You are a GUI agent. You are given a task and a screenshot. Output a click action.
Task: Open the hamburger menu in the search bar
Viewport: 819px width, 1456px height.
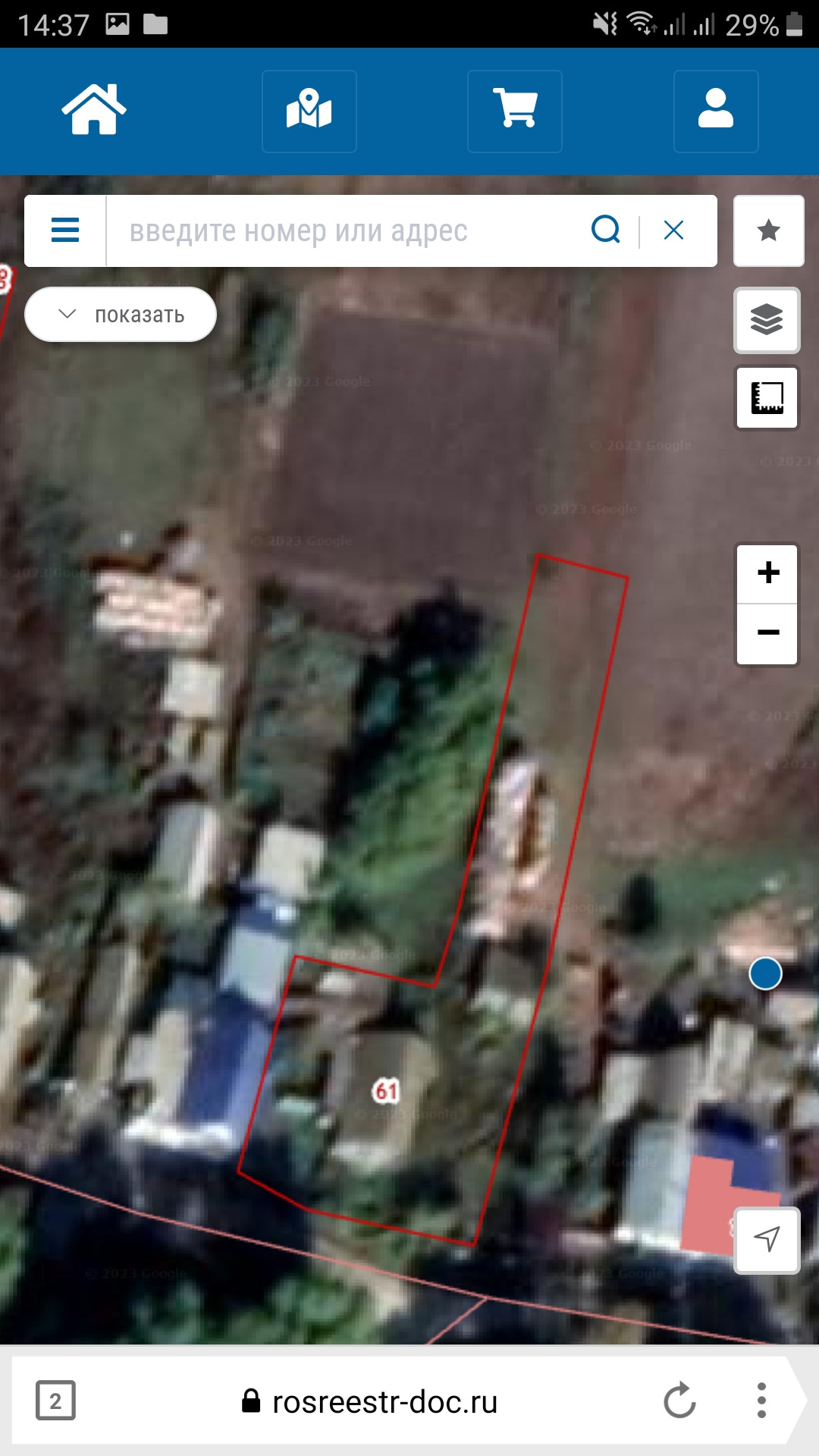[x=65, y=231]
